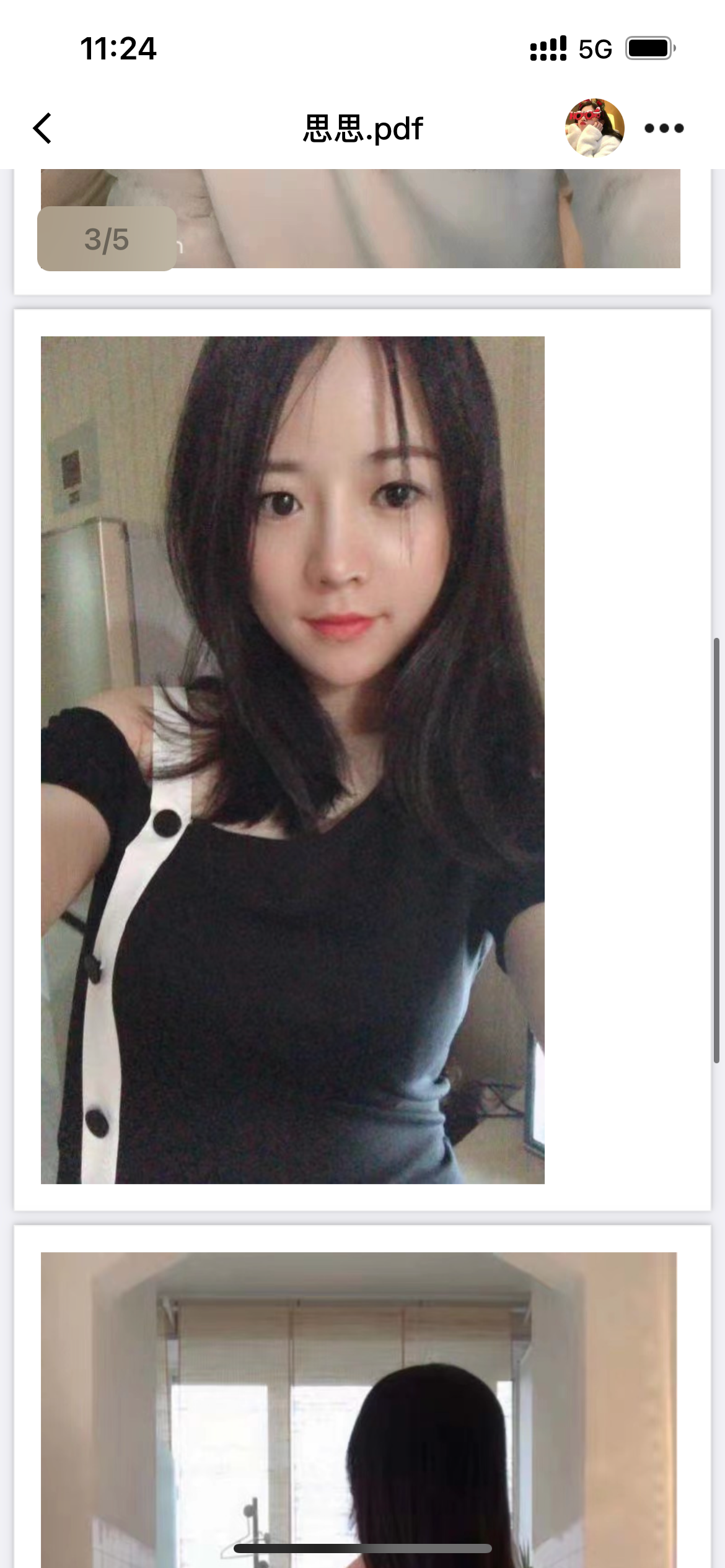Go back from 思思.pdf viewer

[42, 128]
